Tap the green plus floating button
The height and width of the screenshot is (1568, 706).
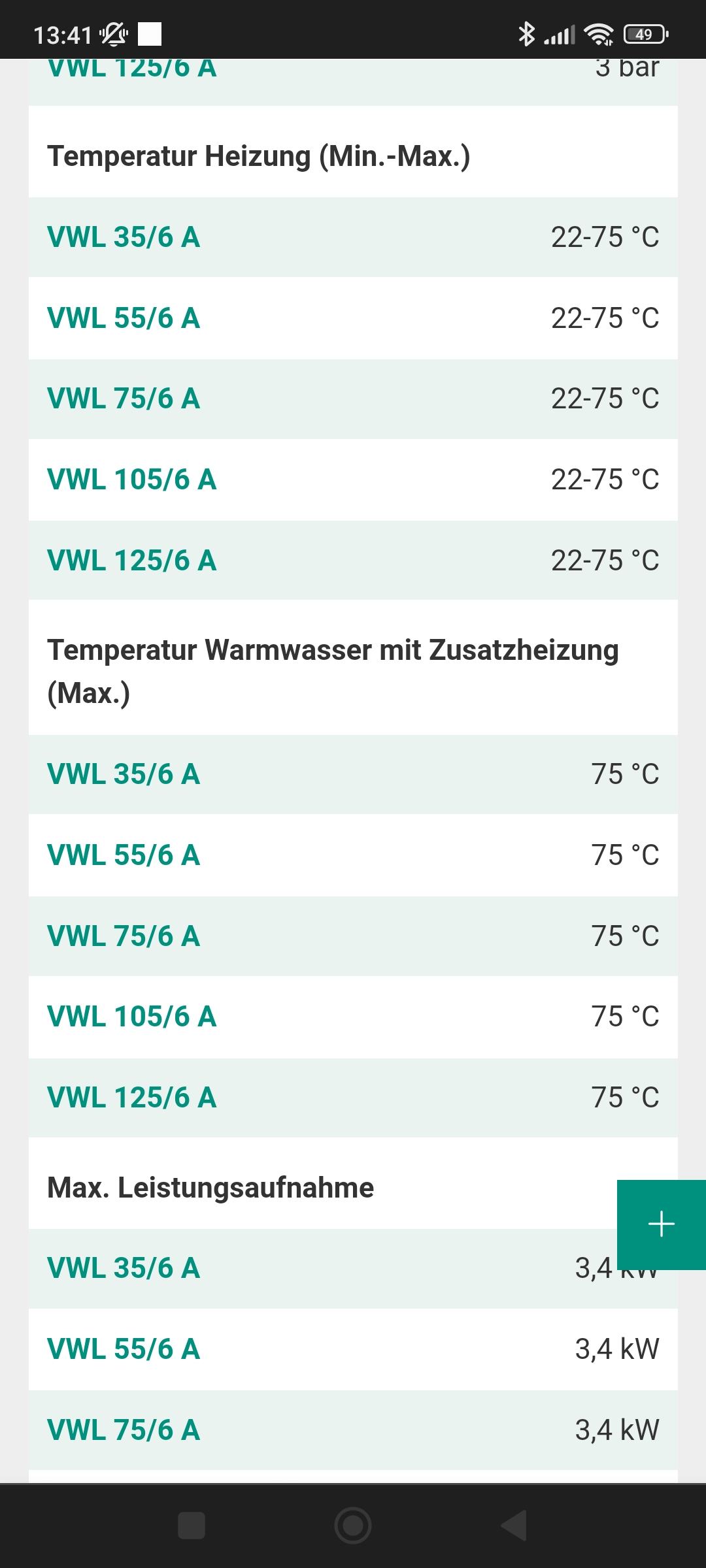tap(661, 1224)
